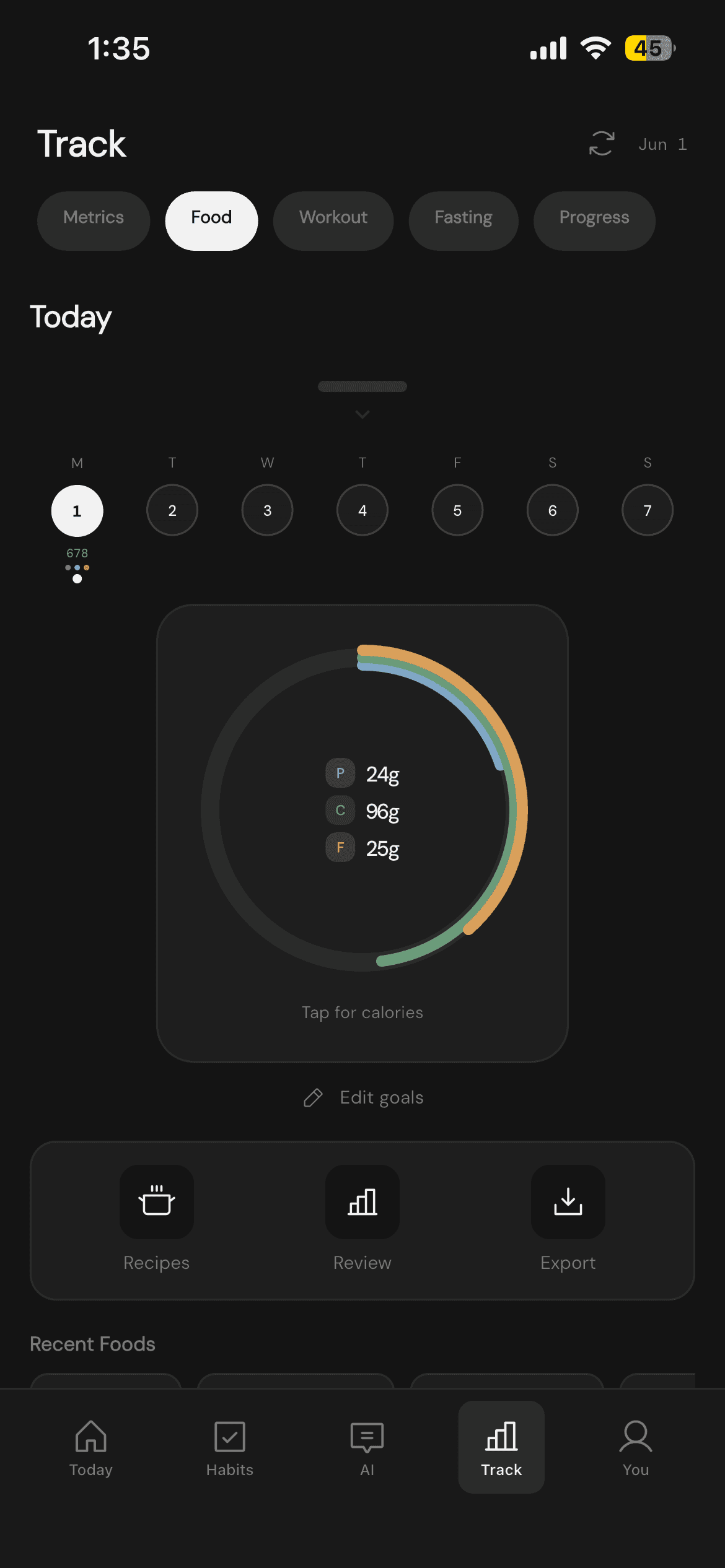
Task: Choose Saturday the 6th
Action: pyautogui.click(x=553, y=510)
